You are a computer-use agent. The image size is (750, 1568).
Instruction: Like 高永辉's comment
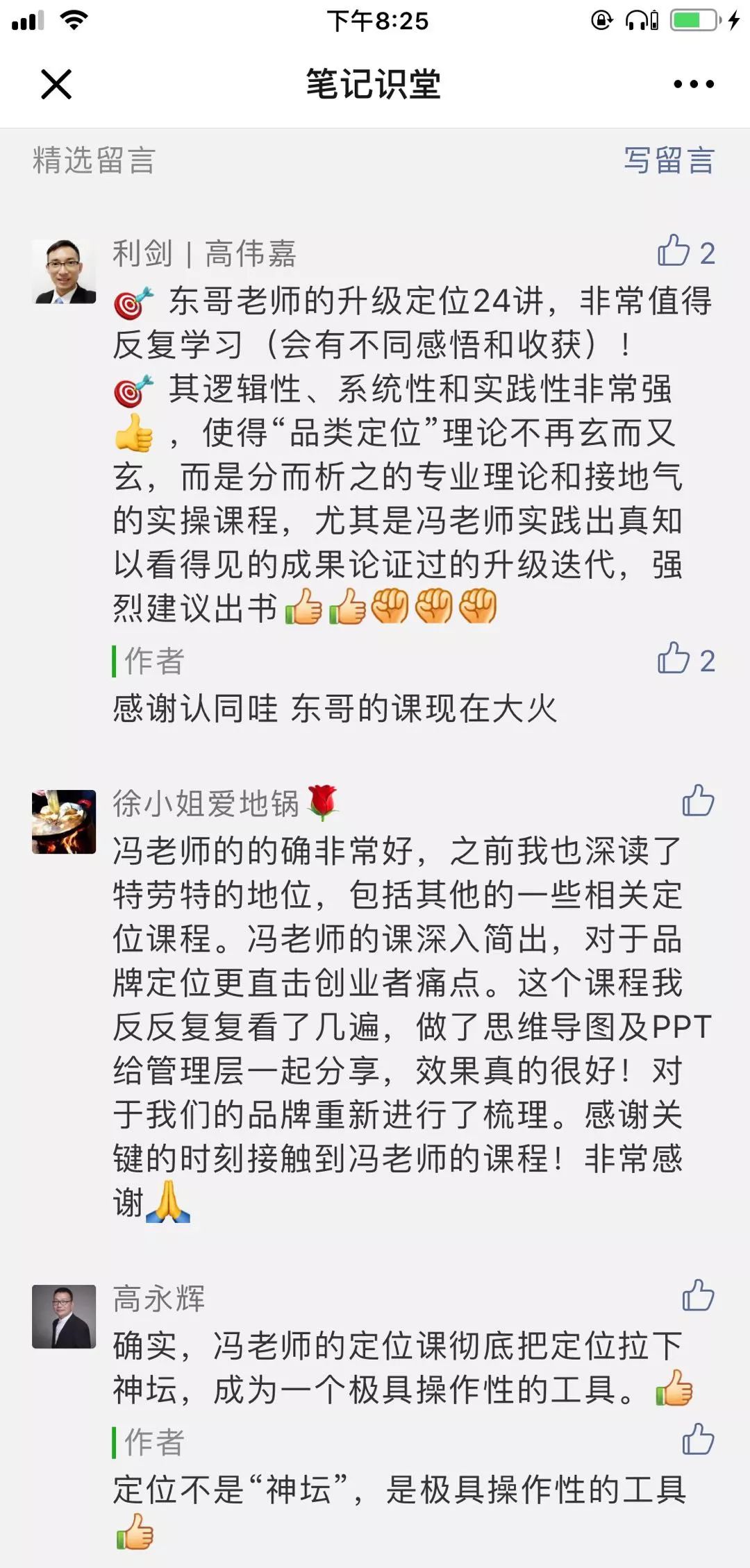[697, 1296]
